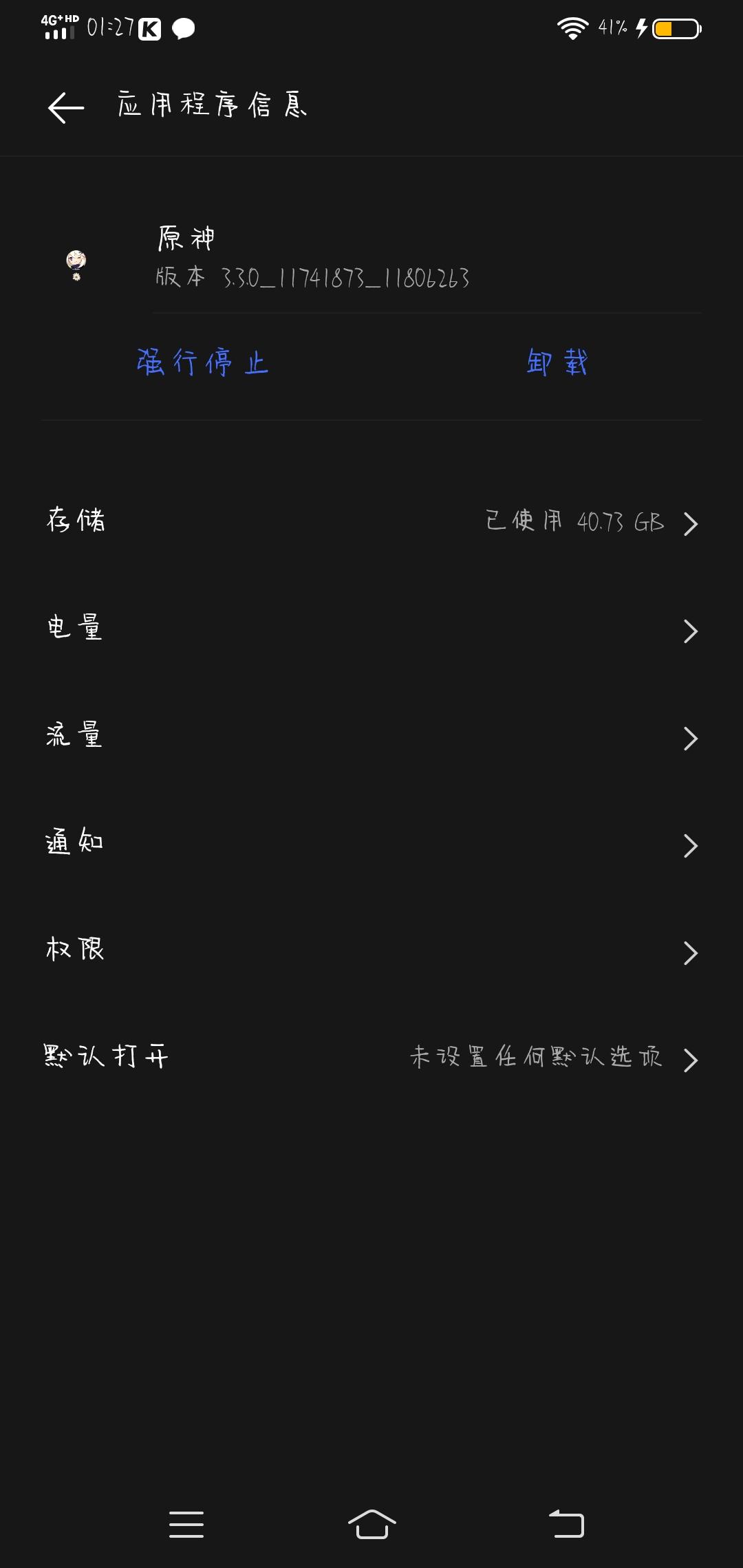Open recent apps from navigation bar

[186, 1524]
